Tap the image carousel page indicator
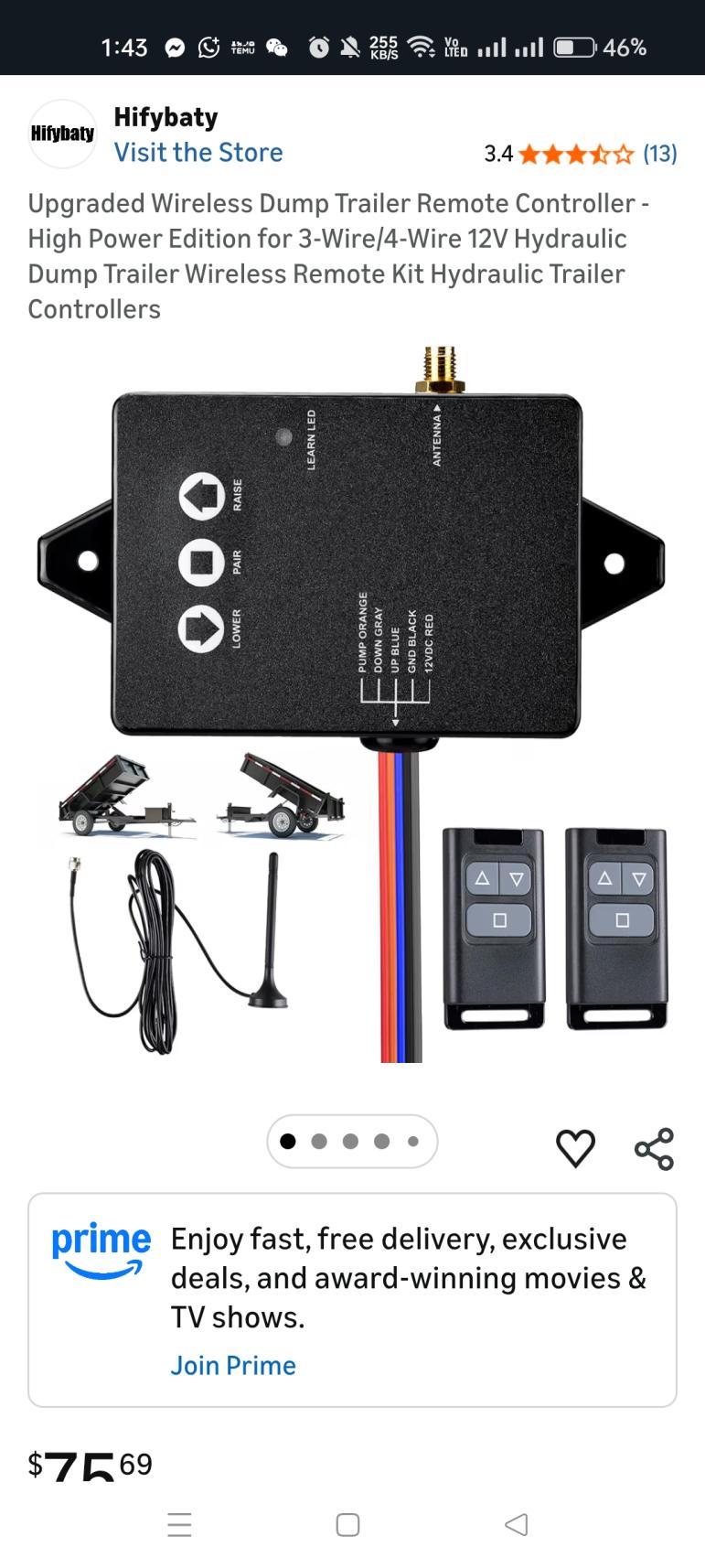This screenshot has width=705, height=1568. coord(351,1141)
